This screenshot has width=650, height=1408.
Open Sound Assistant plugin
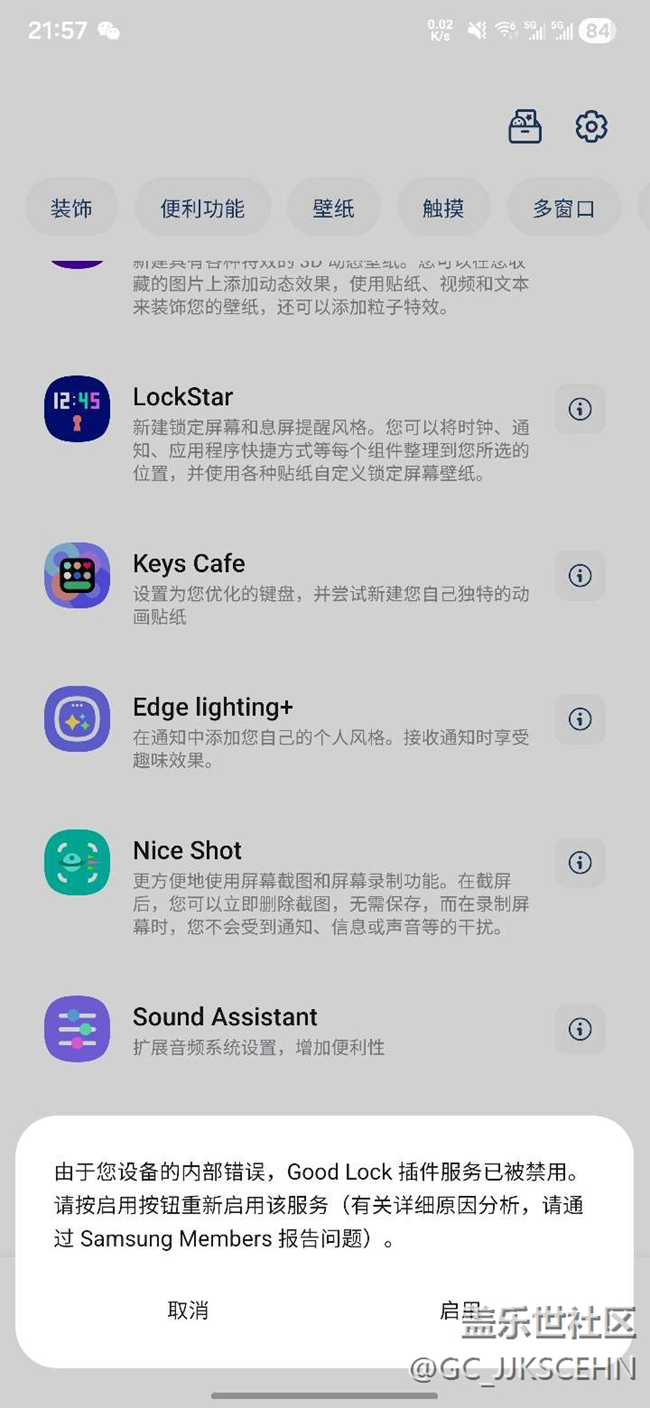[290, 1030]
